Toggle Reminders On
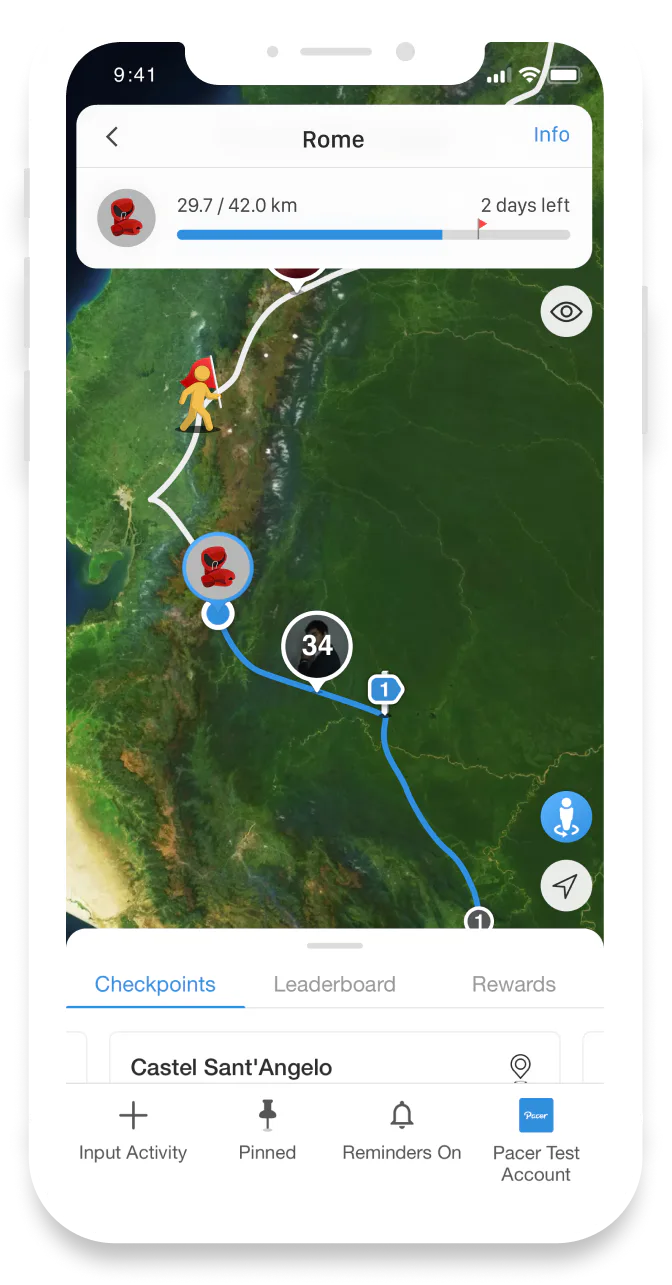 click(402, 1134)
